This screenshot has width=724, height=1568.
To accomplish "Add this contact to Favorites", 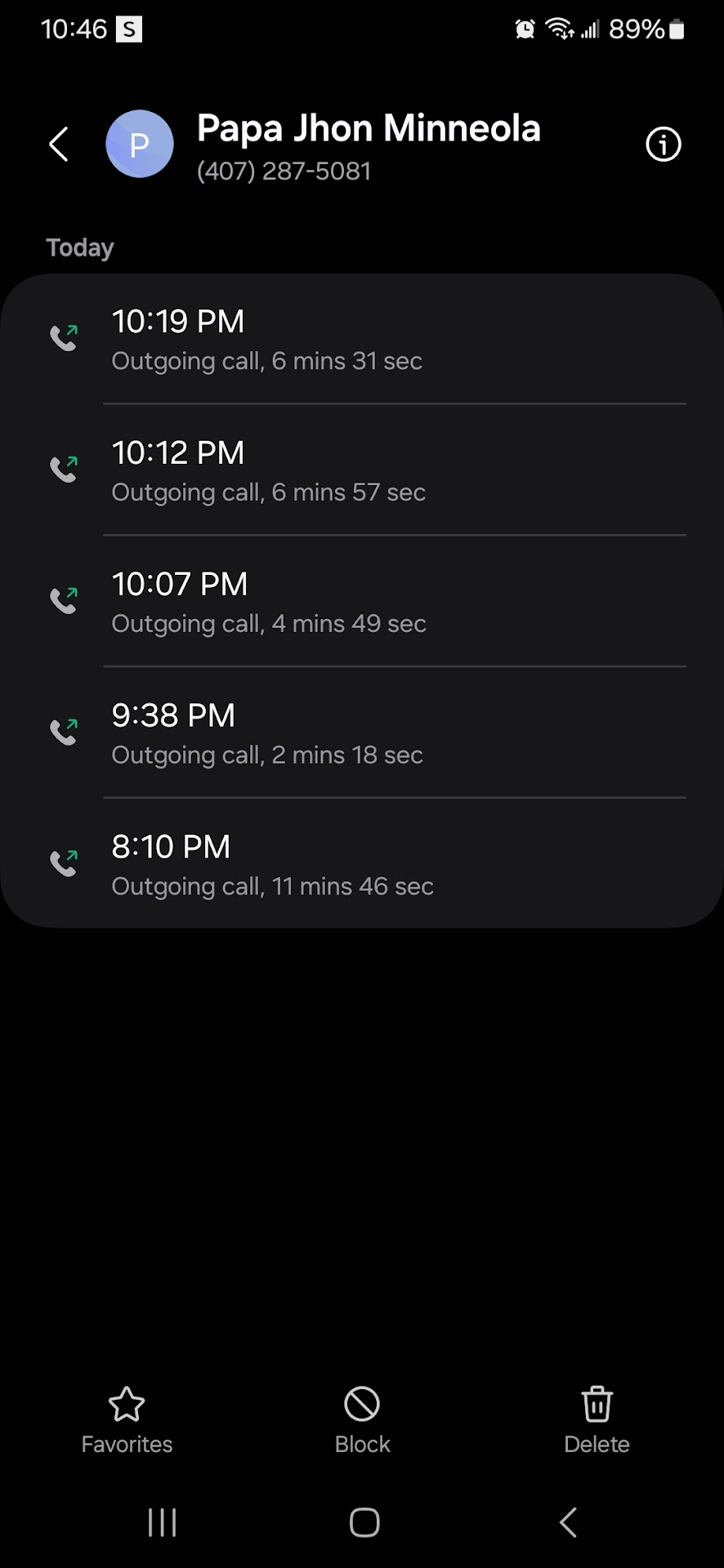I will click(127, 1419).
